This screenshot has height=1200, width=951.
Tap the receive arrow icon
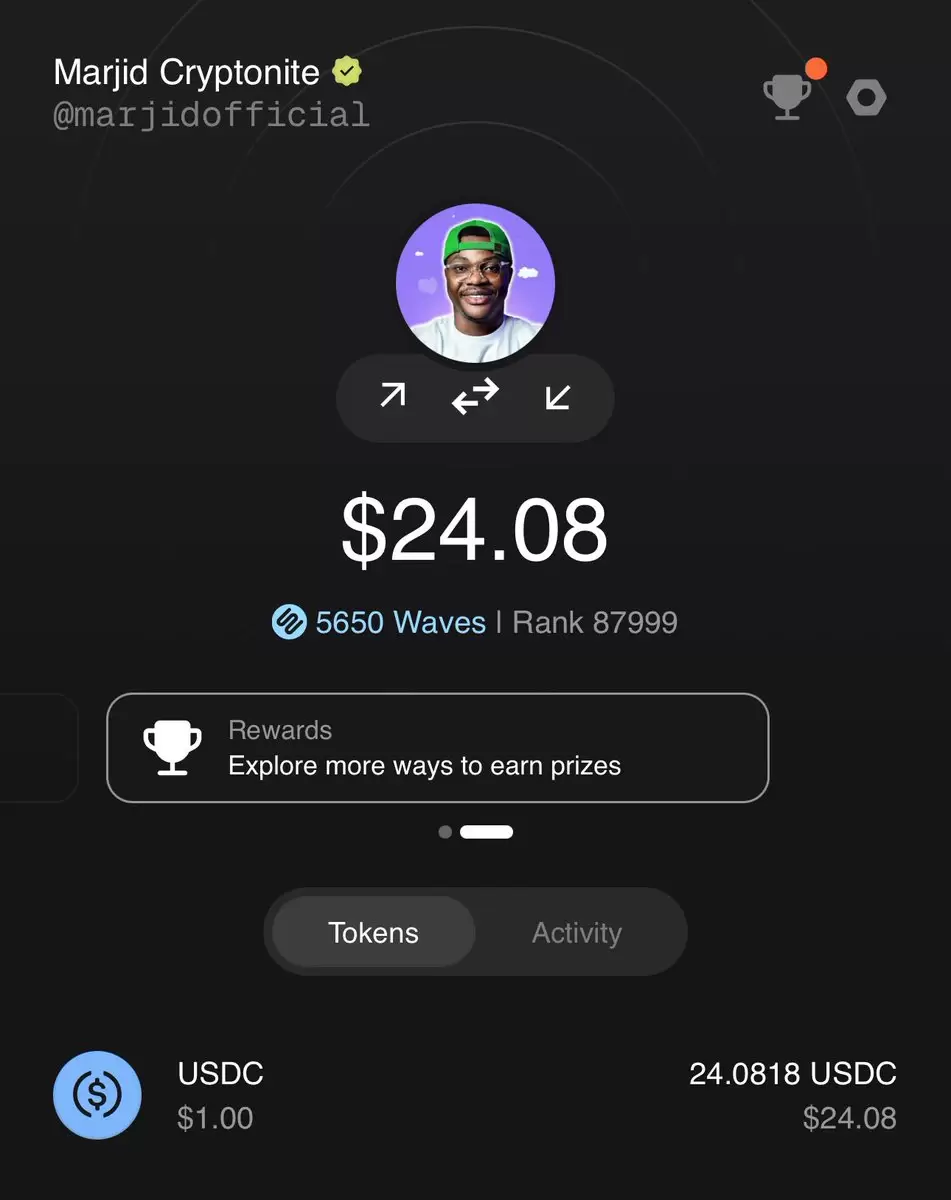[x=558, y=397]
